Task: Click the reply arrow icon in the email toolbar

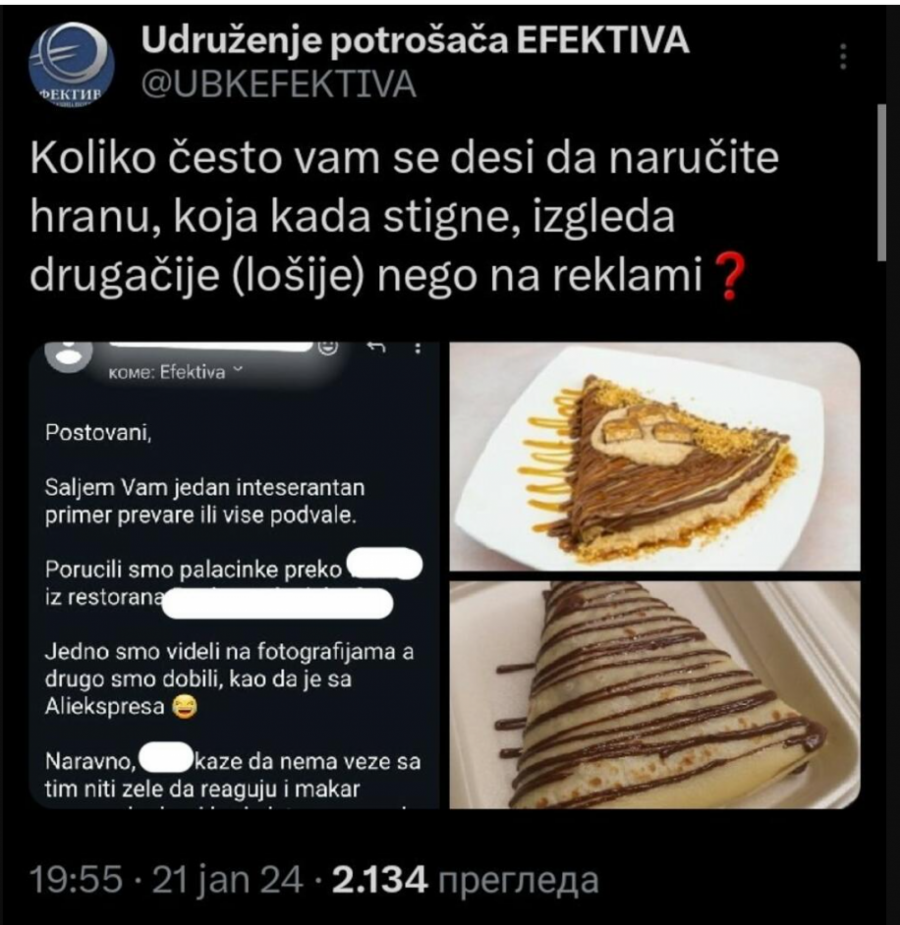Action: pos(375,346)
